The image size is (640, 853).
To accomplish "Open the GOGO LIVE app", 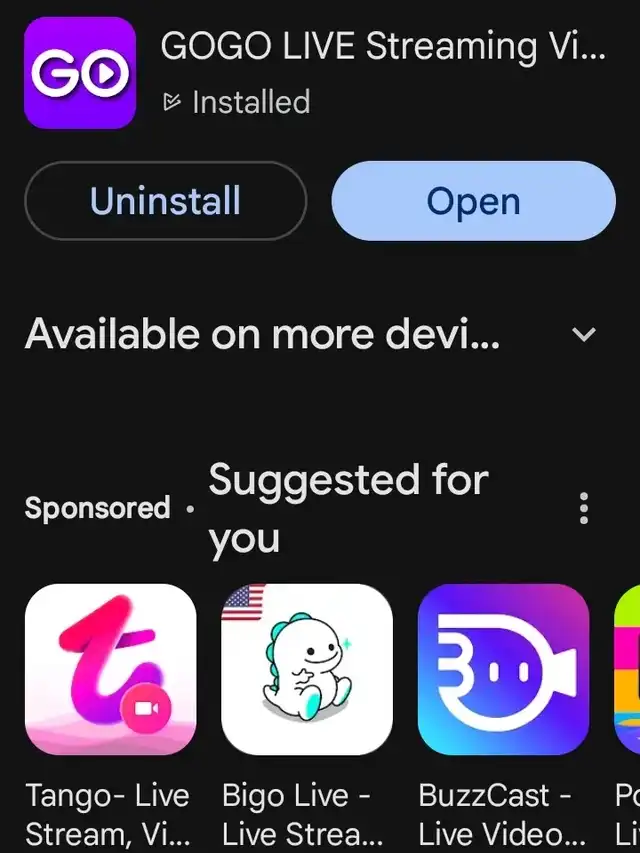I will tap(473, 201).
